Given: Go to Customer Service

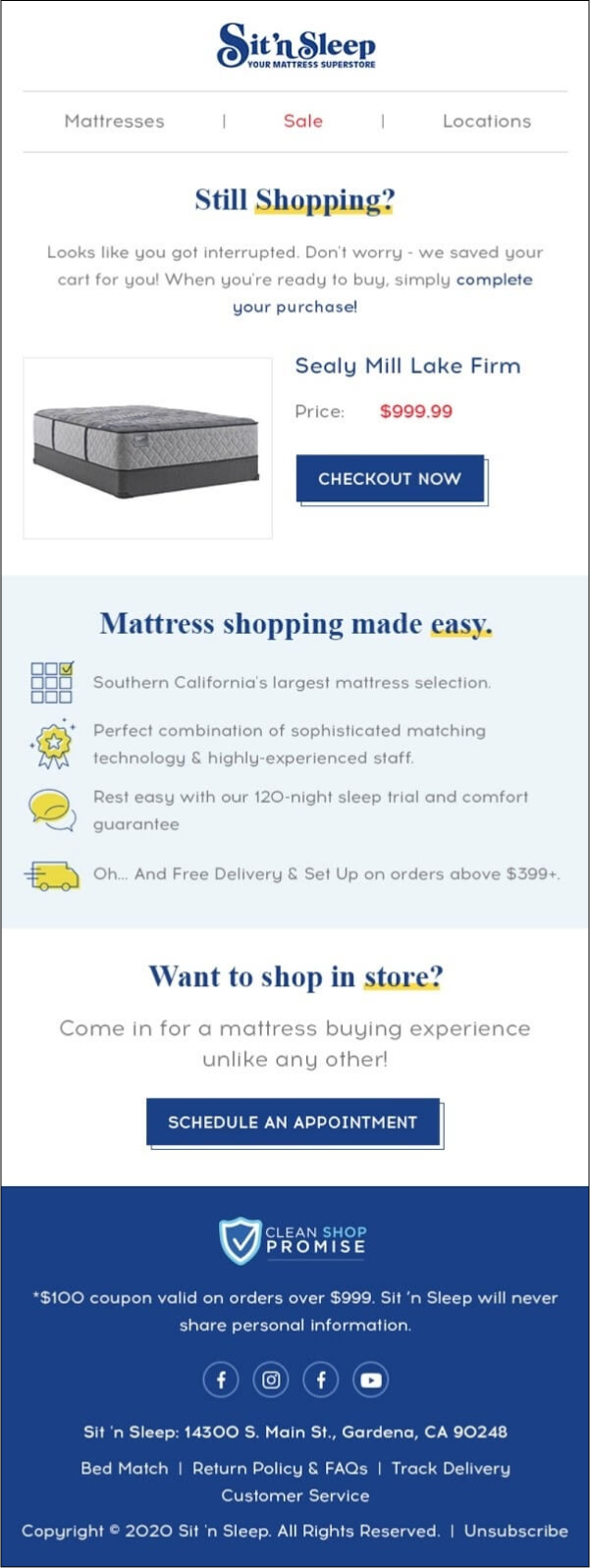Looking at the screenshot, I should coord(295,1495).
